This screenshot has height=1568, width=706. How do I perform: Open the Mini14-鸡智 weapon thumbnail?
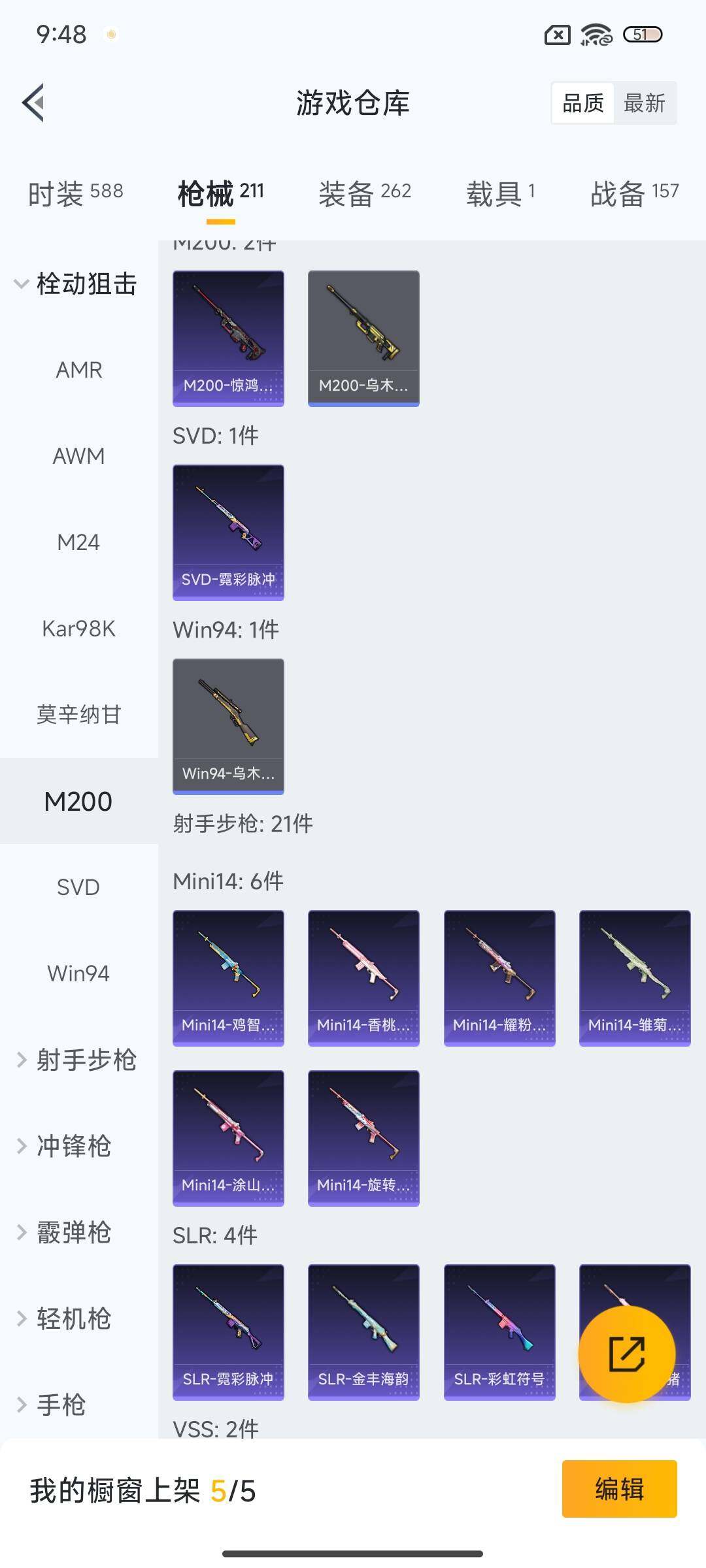coord(228,977)
